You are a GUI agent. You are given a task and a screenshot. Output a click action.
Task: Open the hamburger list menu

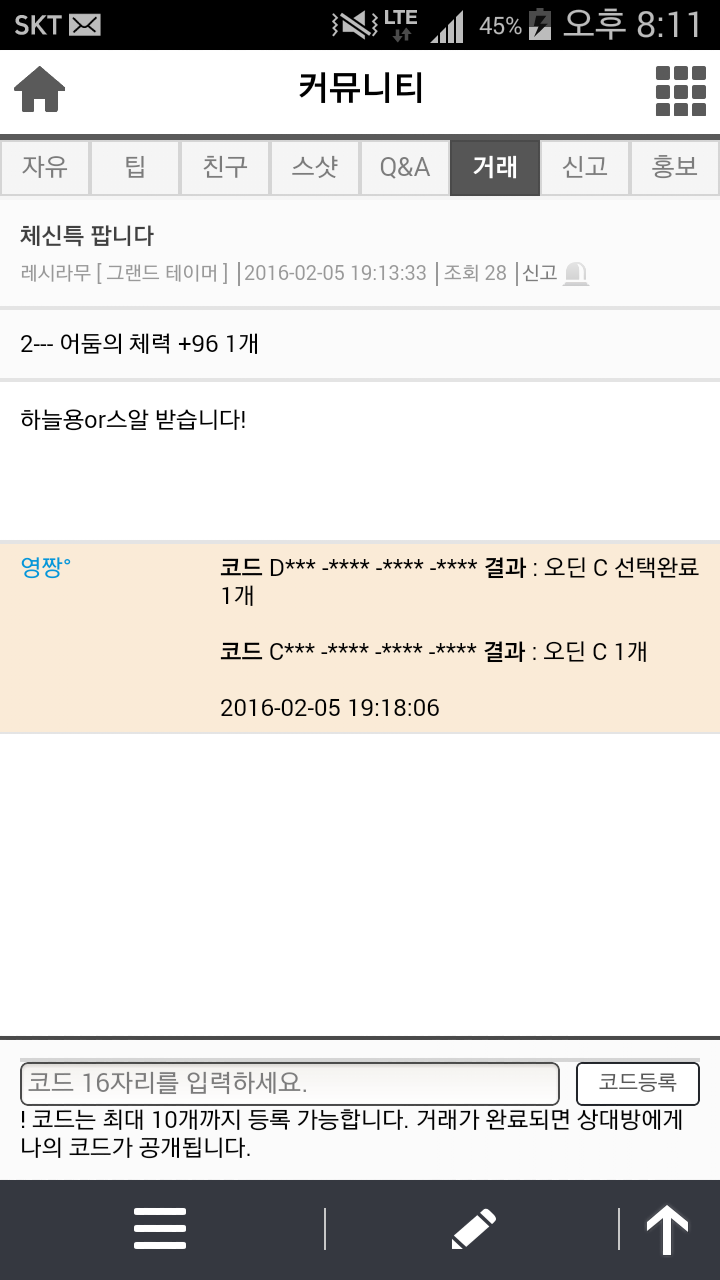(x=160, y=1229)
